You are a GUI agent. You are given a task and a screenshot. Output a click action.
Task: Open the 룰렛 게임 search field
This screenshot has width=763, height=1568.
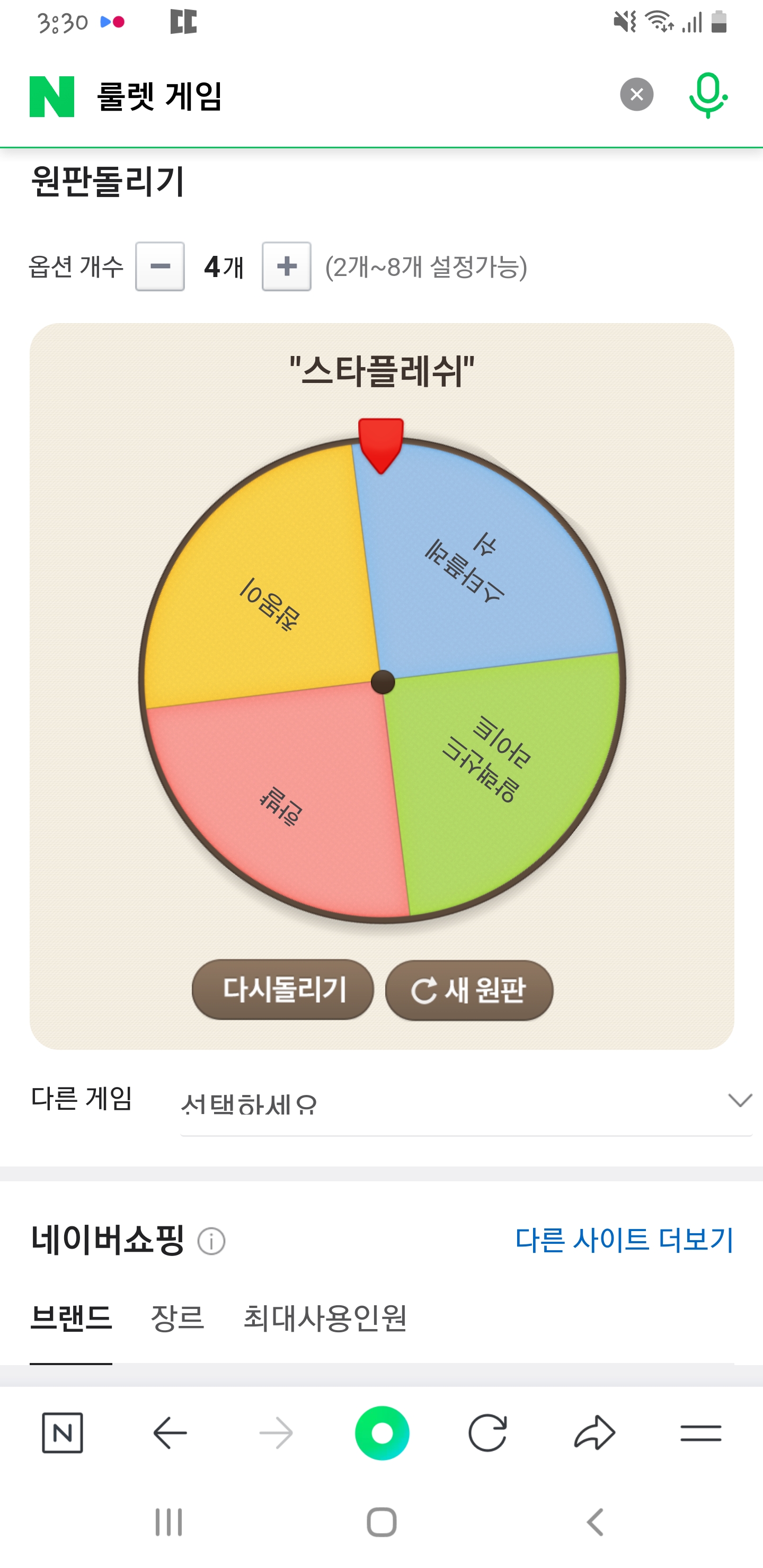pos(341,96)
